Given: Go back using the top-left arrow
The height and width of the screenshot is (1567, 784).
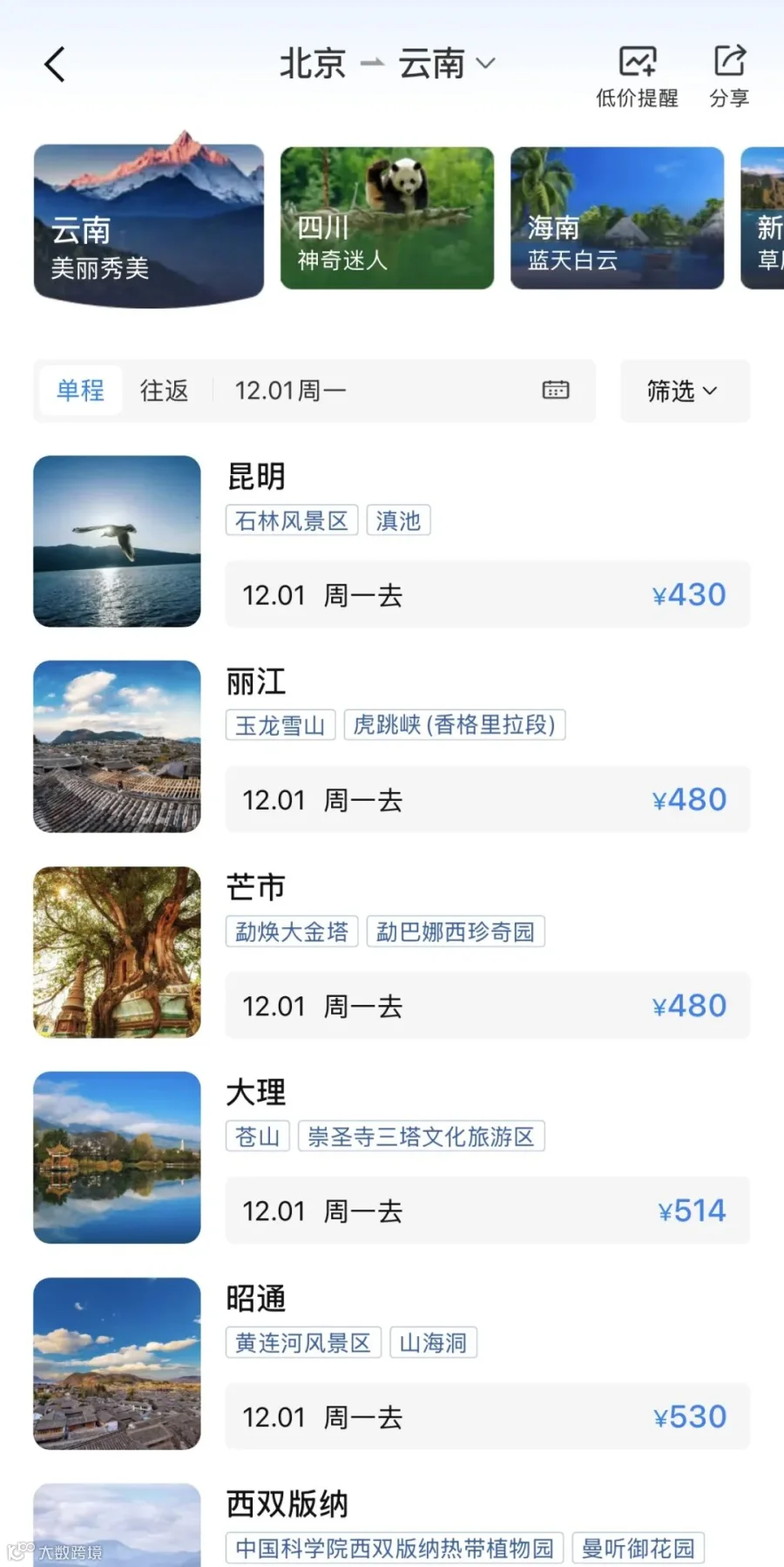Looking at the screenshot, I should [x=55, y=64].
